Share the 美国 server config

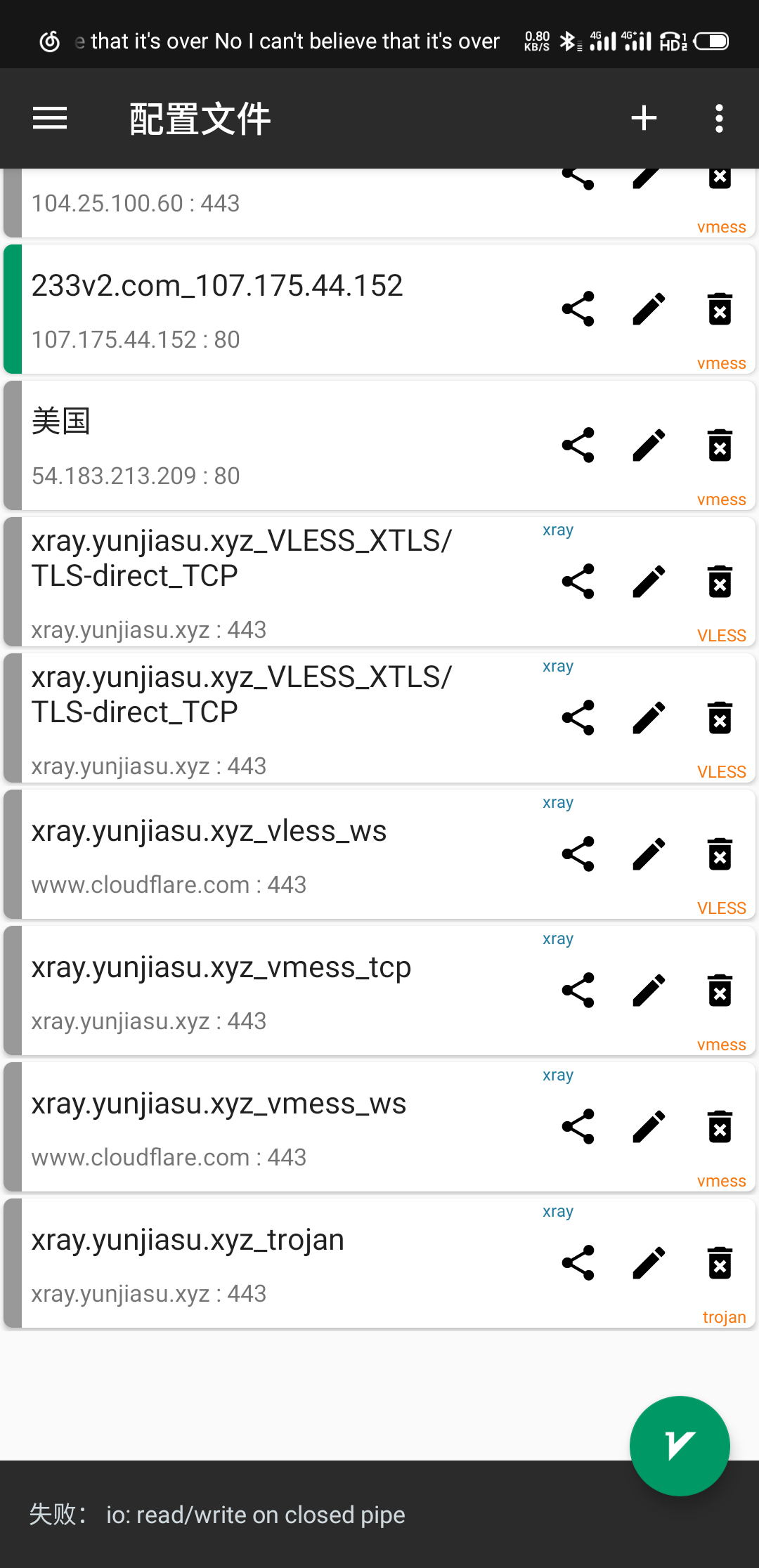coord(578,445)
